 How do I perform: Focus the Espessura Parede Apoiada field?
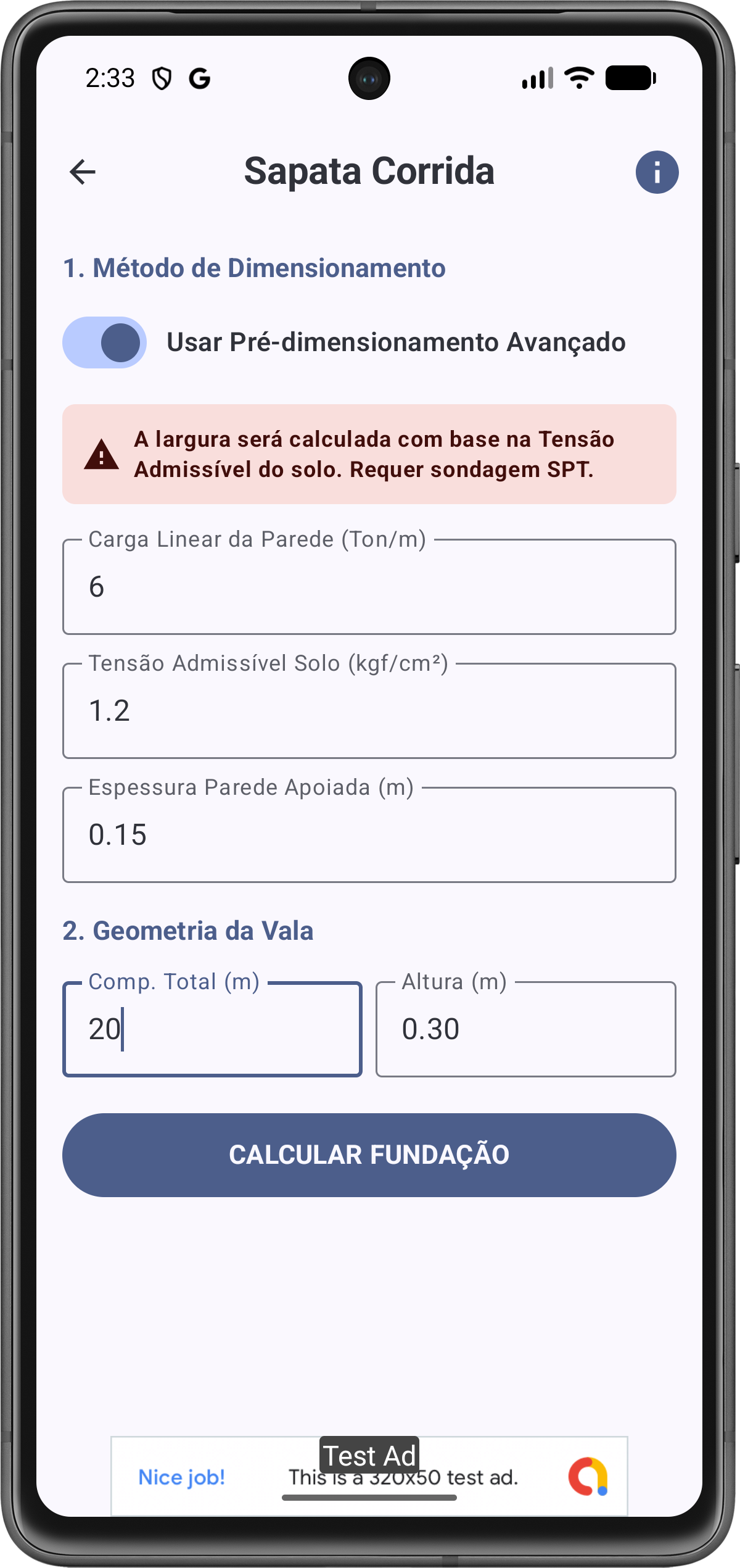[x=369, y=835]
